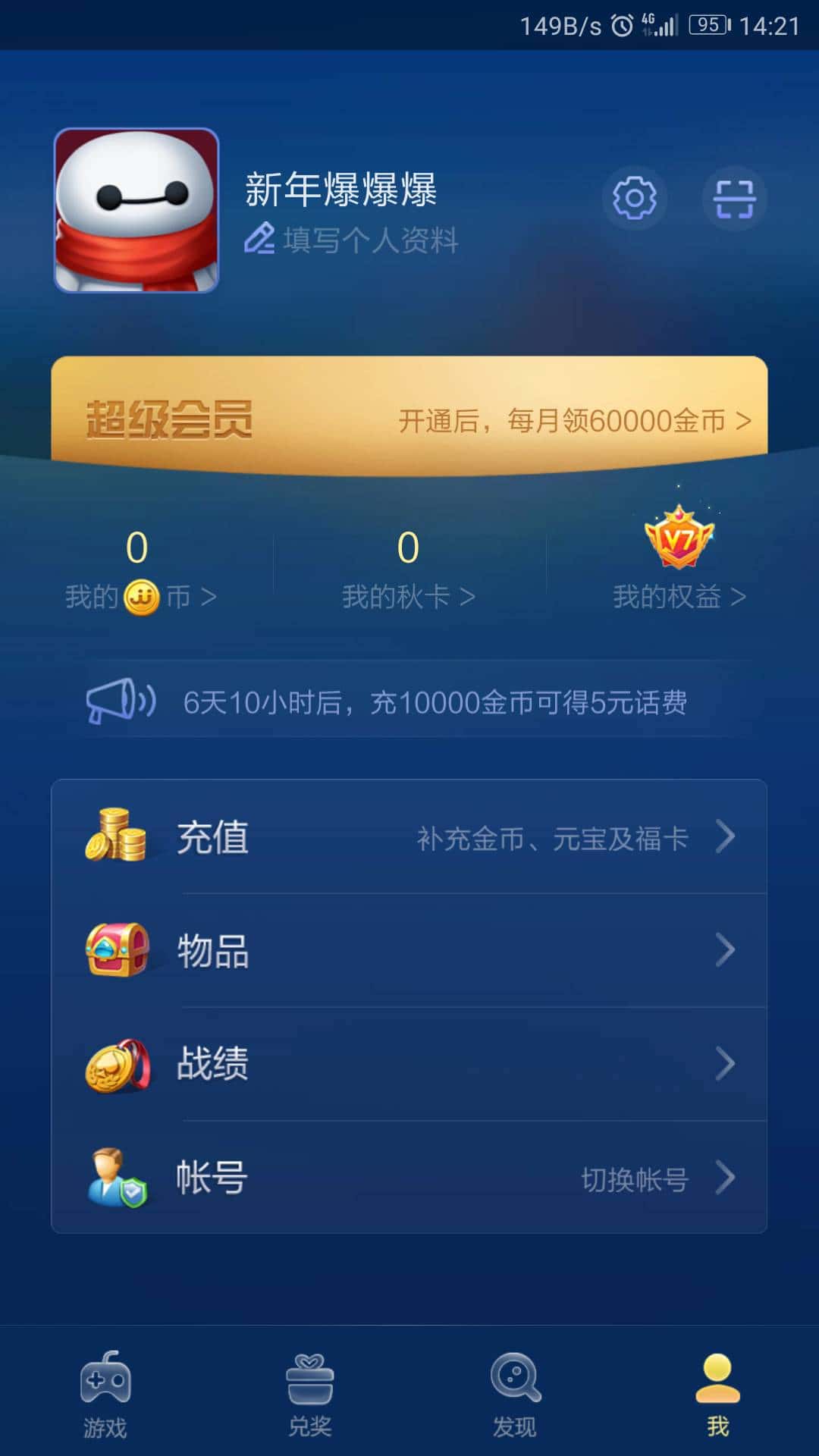The width and height of the screenshot is (819, 1456).
Task: Open the settings gear icon
Action: click(635, 199)
